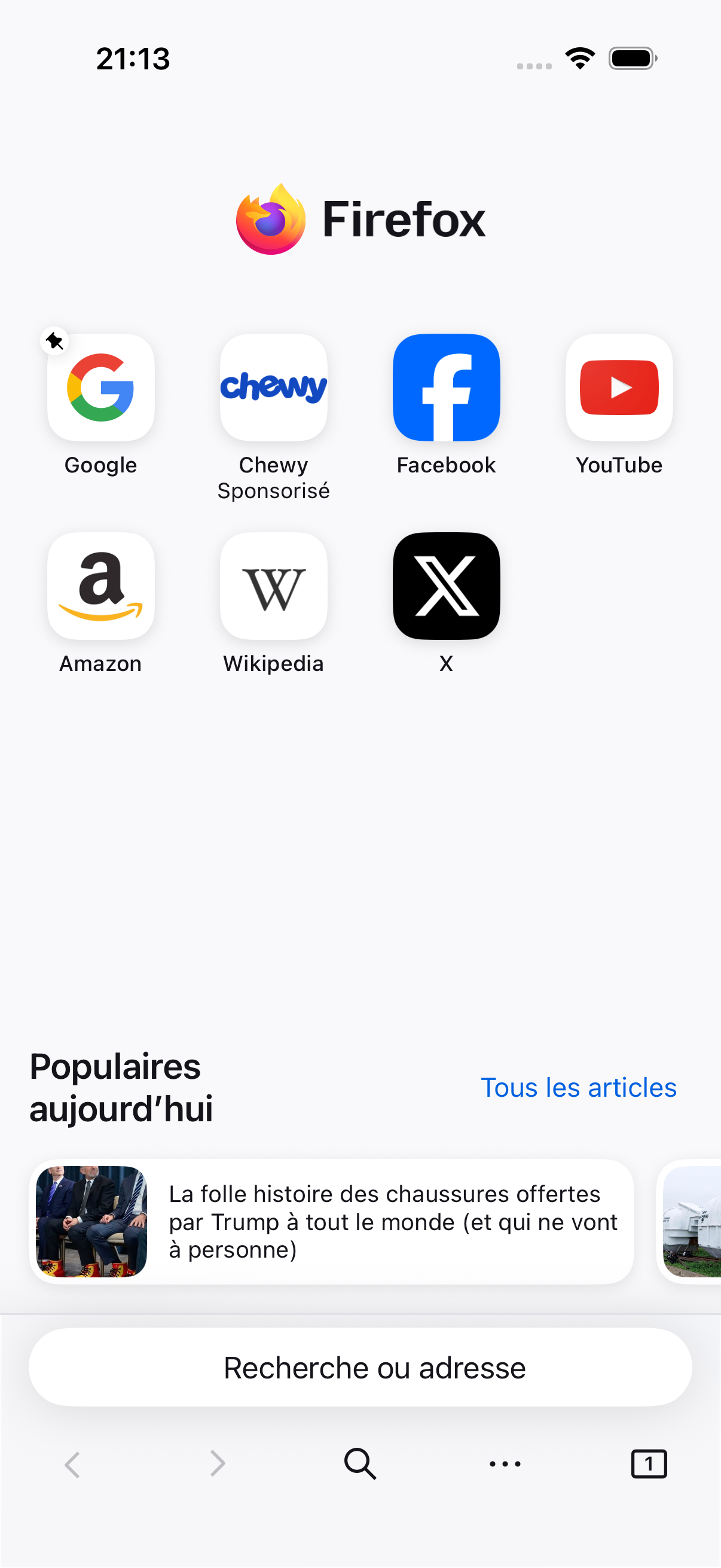Open the sponsored Chewy shortcut
This screenshot has width=721, height=1568.
pyautogui.click(x=273, y=388)
